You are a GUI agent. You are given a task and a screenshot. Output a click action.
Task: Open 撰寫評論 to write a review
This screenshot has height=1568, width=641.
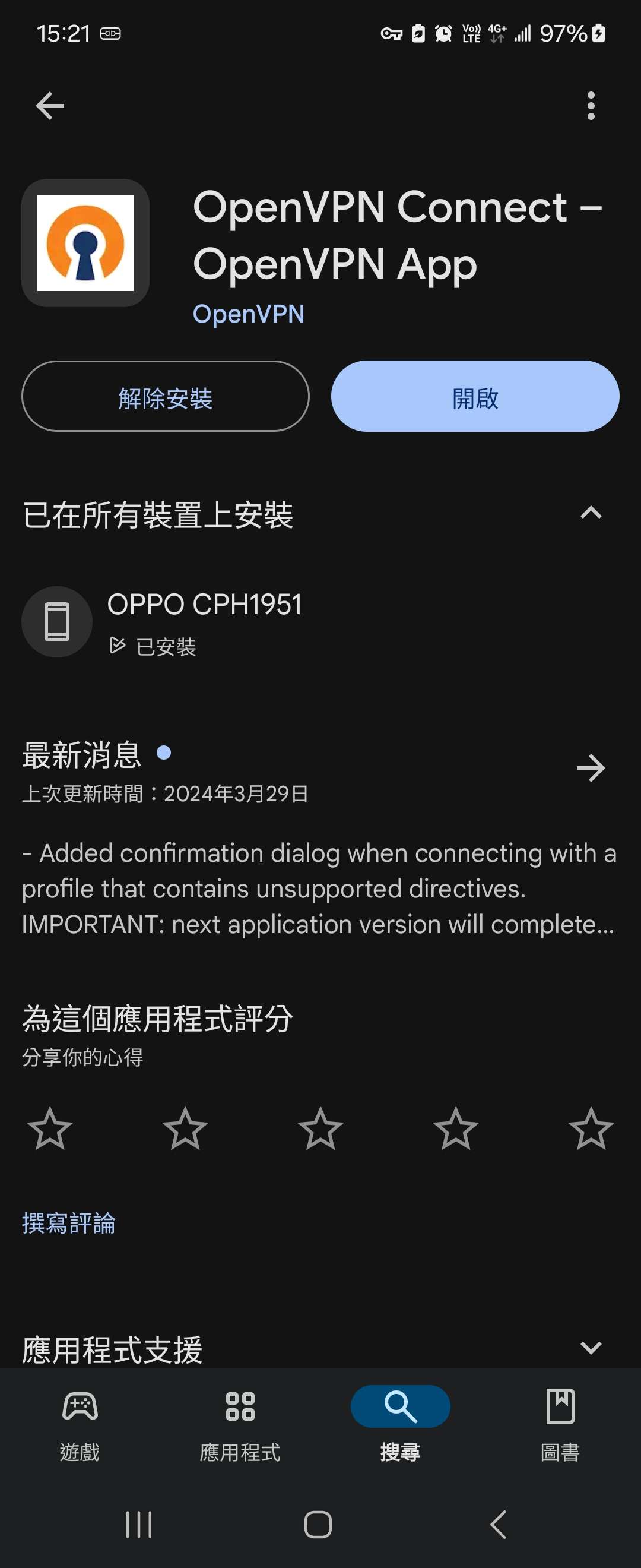point(68,1224)
